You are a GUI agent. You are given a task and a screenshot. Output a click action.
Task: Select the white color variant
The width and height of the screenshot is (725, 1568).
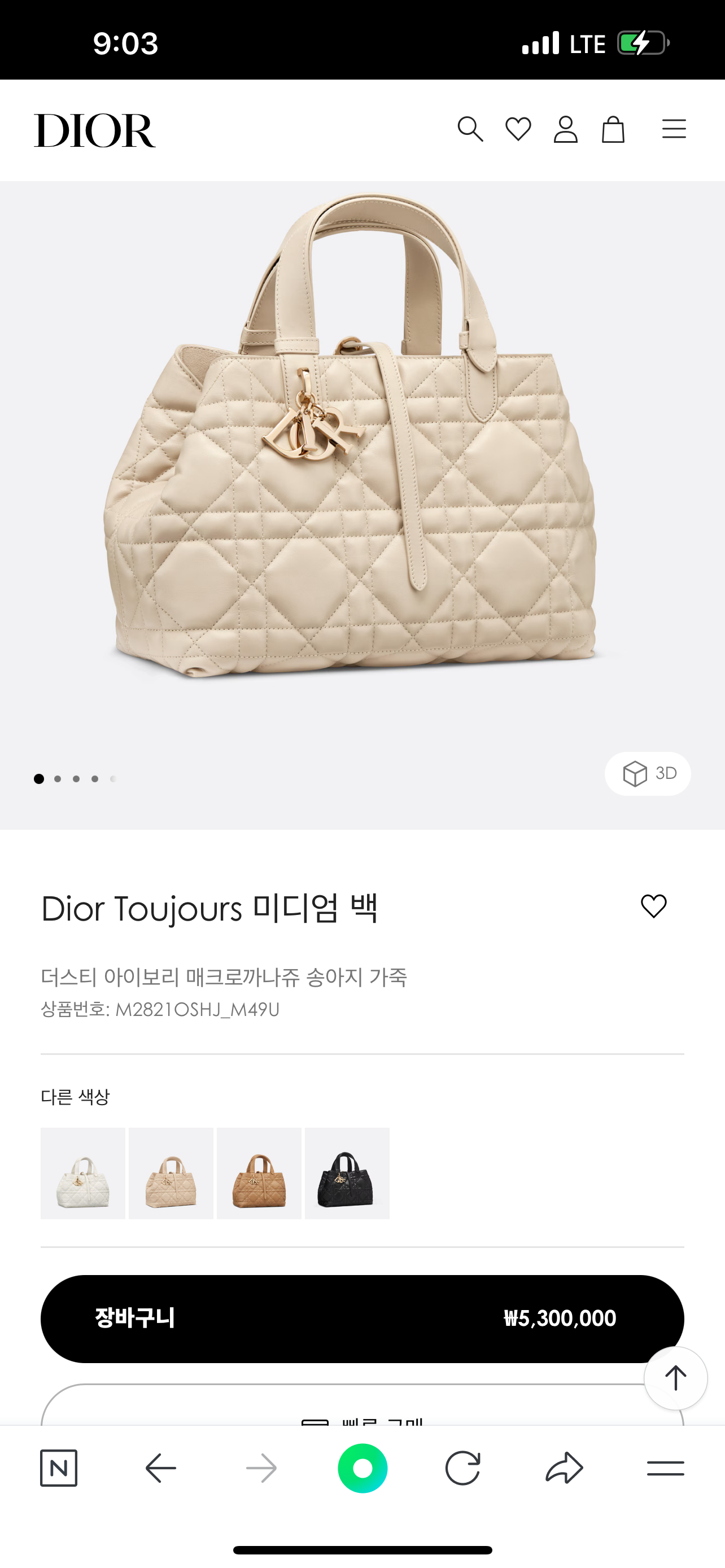coord(83,1173)
